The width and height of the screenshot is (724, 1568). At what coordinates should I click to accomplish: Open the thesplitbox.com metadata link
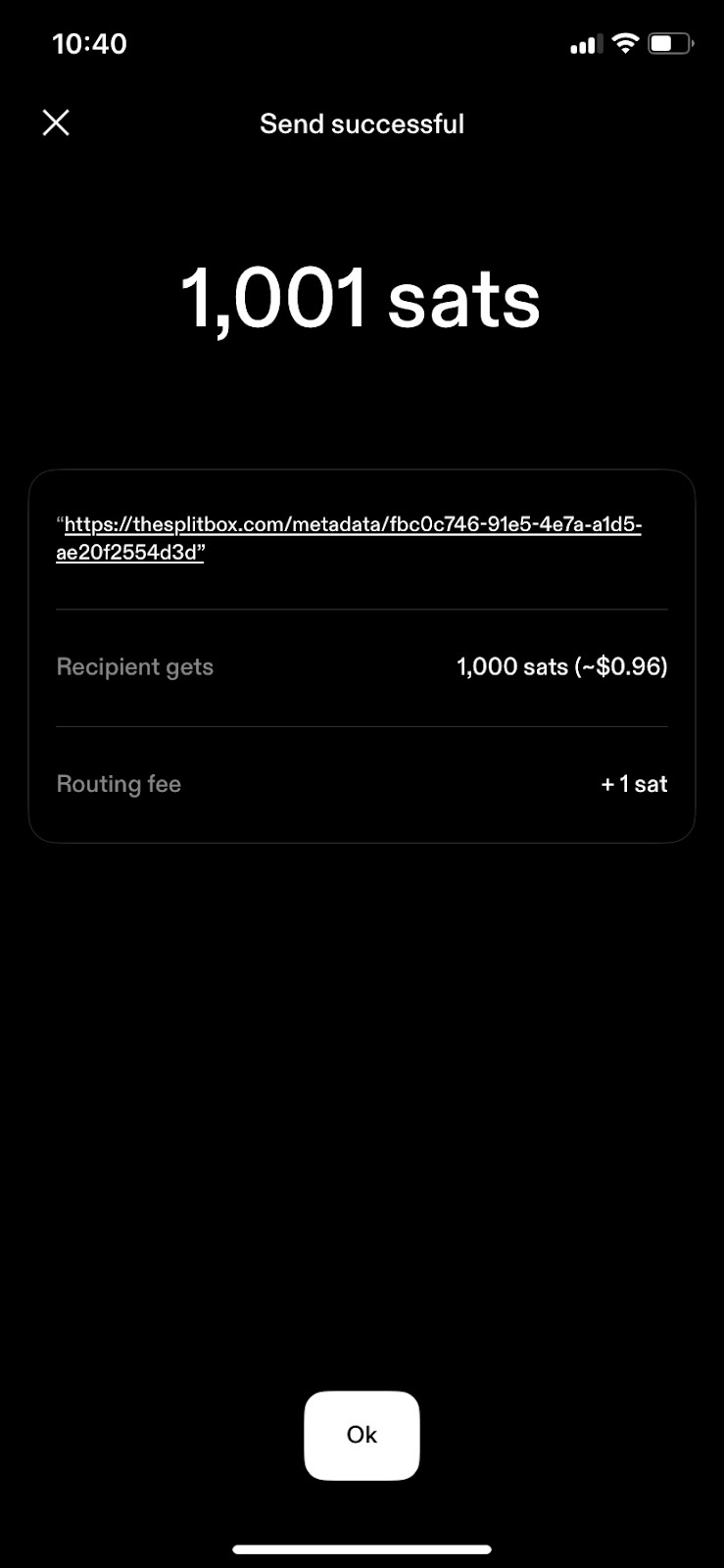click(x=349, y=538)
